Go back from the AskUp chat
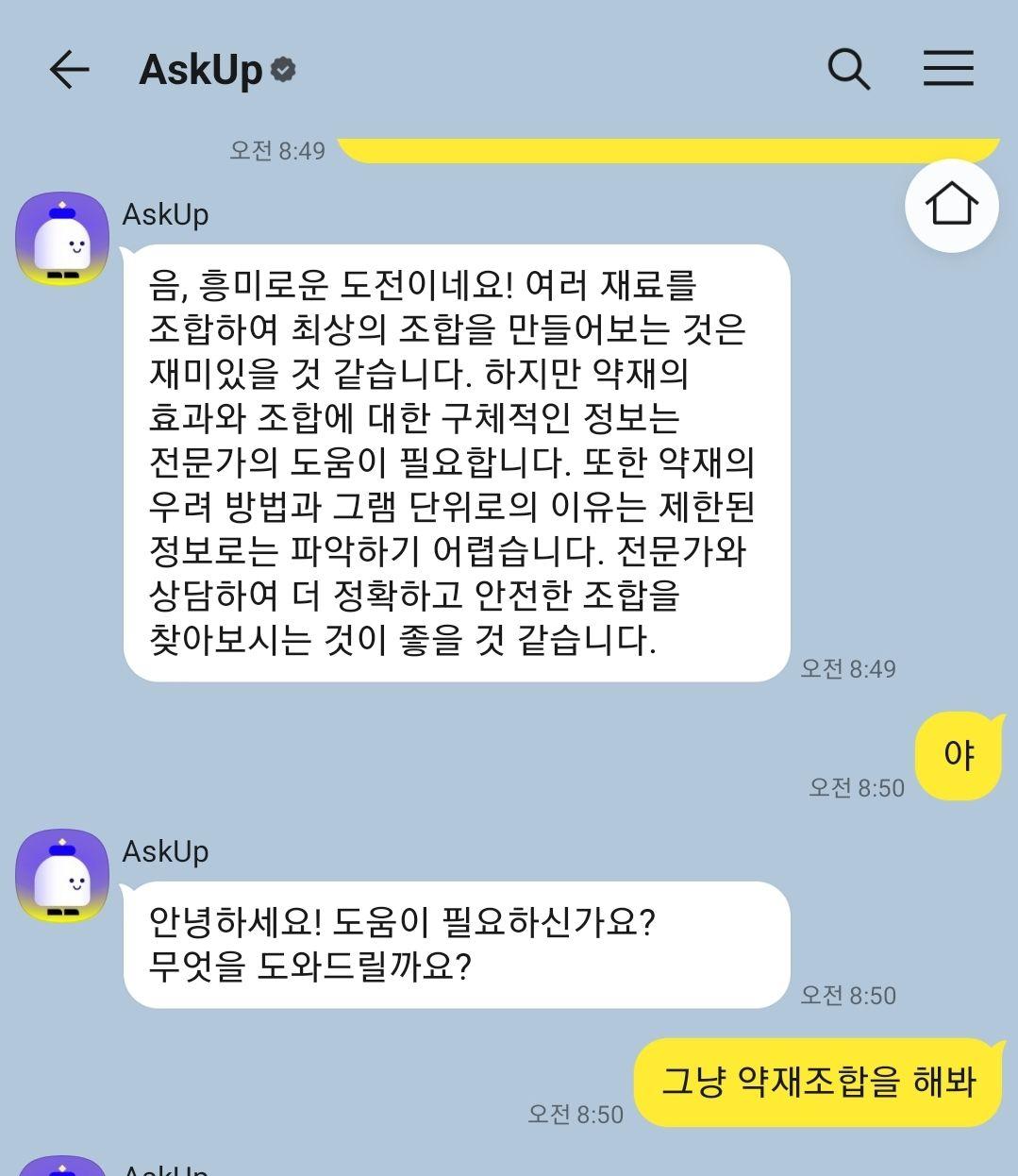The width and height of the screenshot is (1018, 1176). 69,70
